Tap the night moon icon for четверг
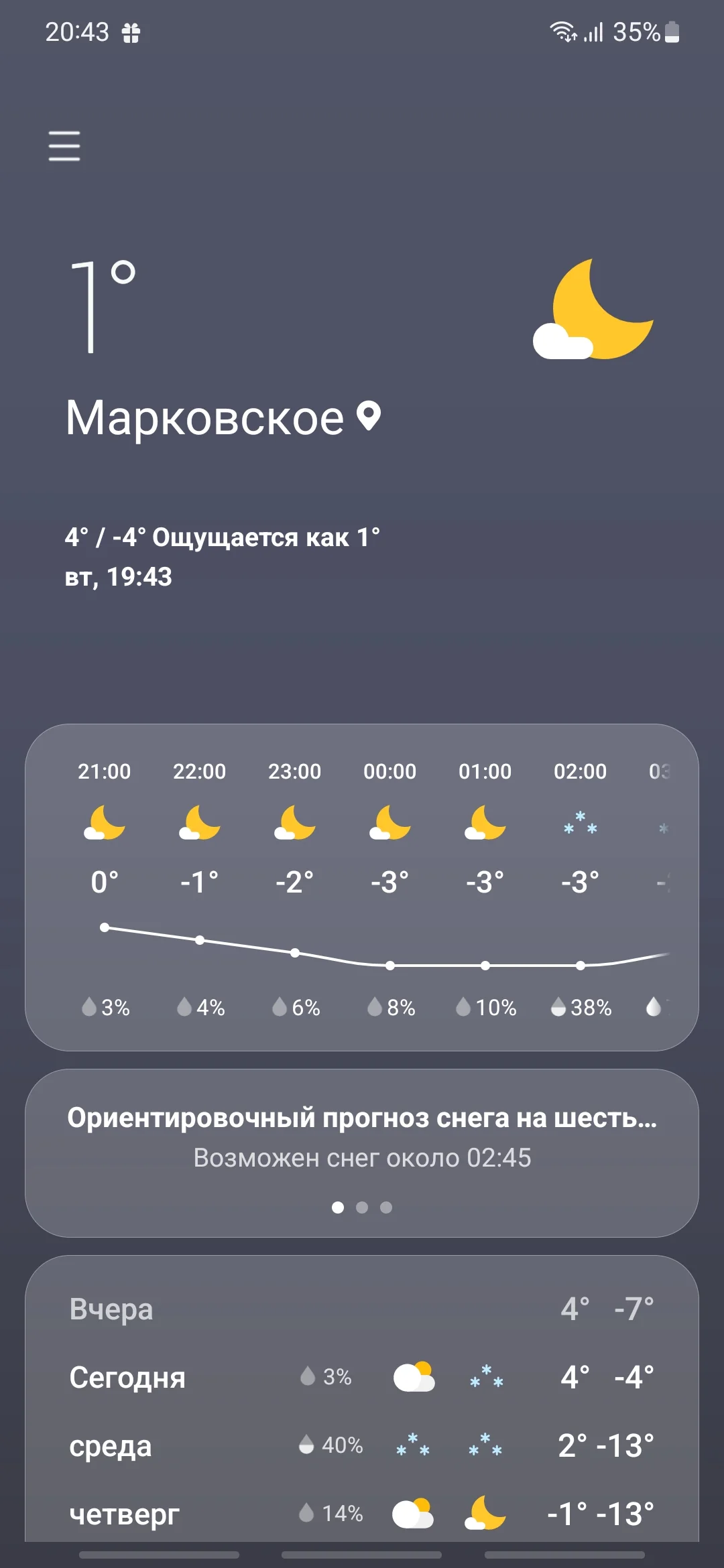 tap(484, 1513)
